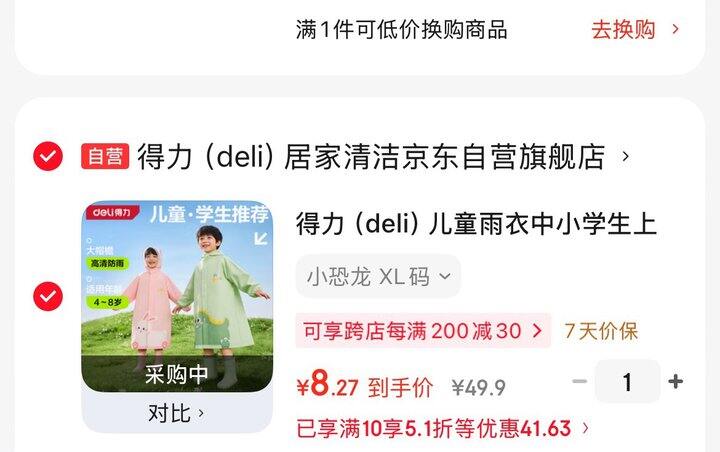This screenshot has width=720, height=452.
Task: Change the 小恐龙 XL码 variant
Action: (378, 276)
